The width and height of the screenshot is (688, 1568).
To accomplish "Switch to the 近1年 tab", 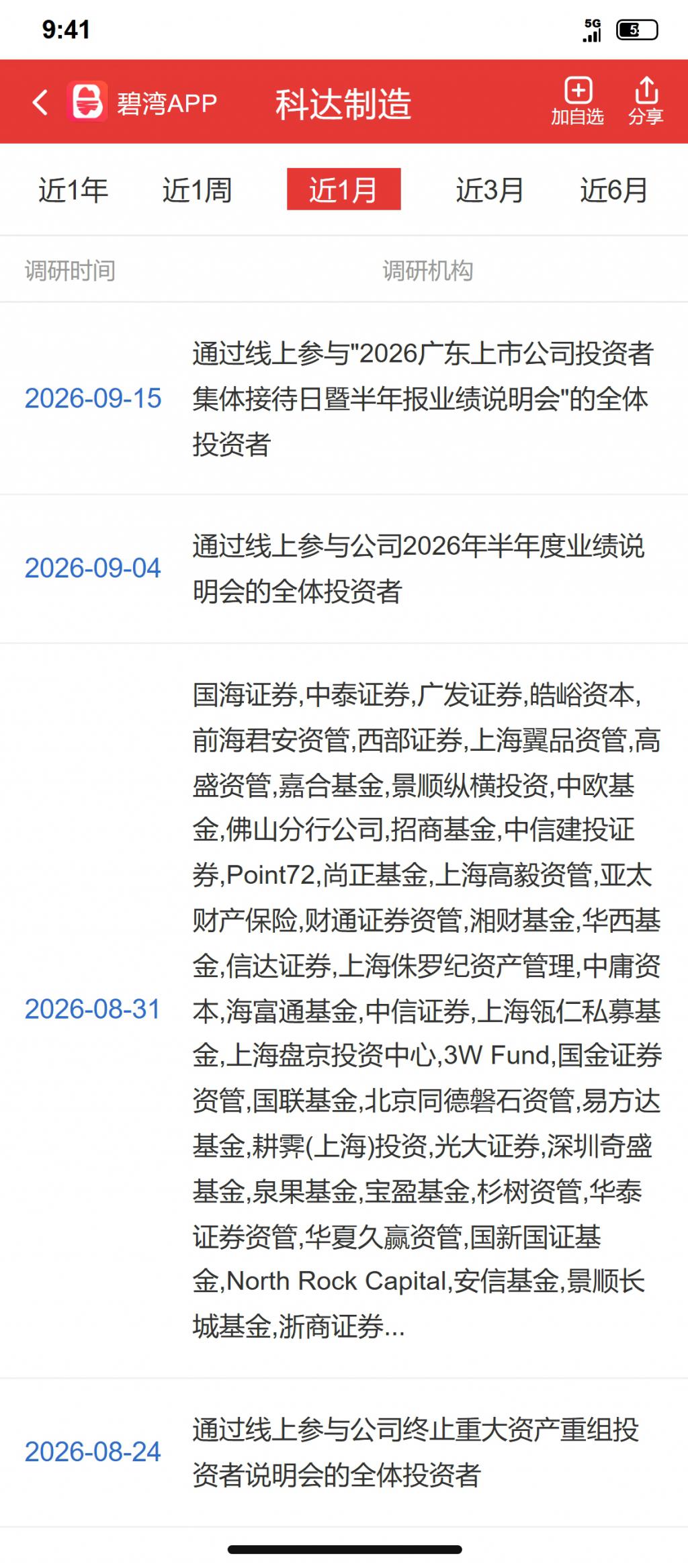I will 73,190.
